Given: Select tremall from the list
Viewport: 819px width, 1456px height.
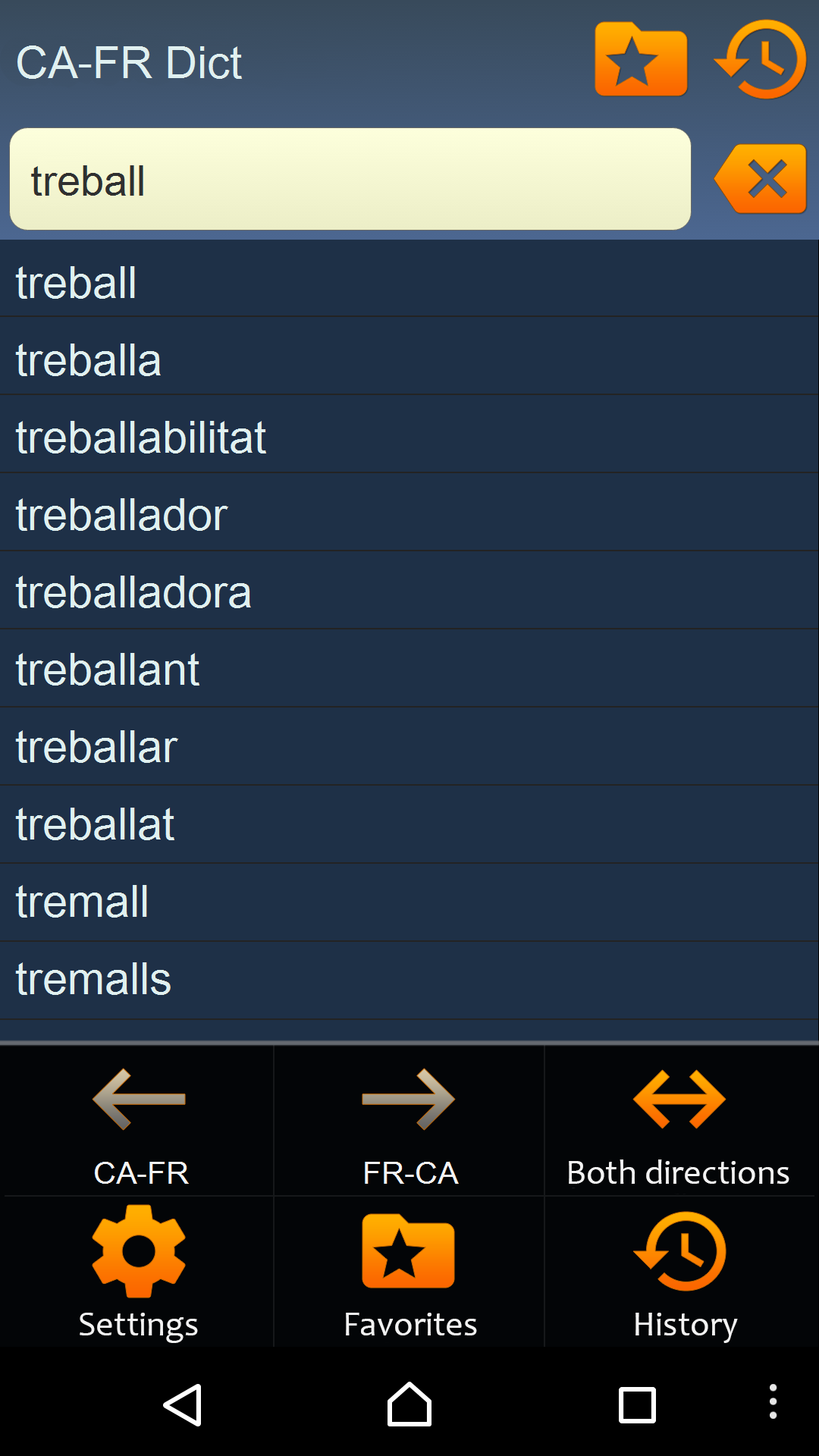Looking at the screenshot, I should click(x=409, y=903).
